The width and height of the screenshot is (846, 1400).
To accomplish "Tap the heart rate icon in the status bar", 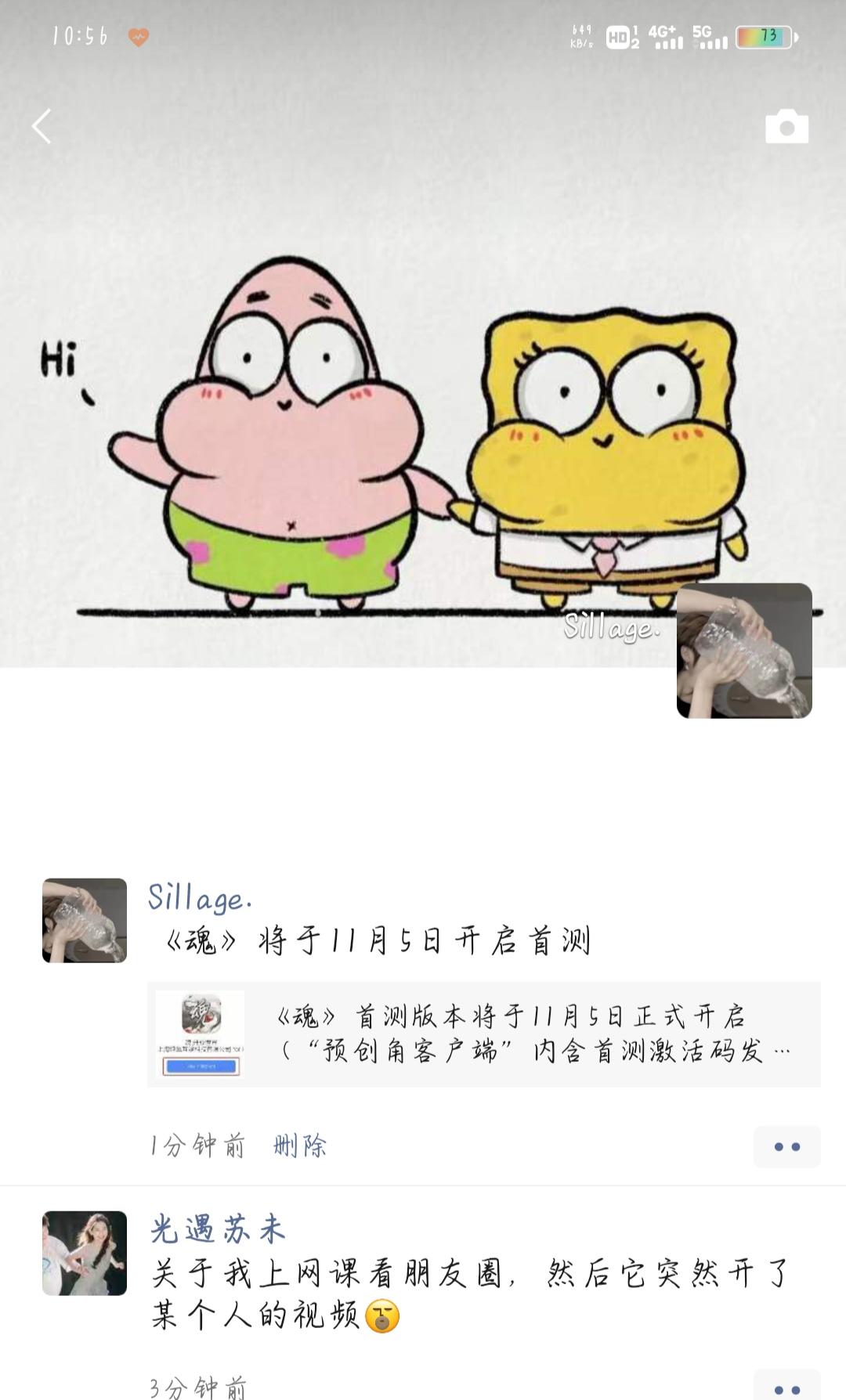I will [138, 37].
